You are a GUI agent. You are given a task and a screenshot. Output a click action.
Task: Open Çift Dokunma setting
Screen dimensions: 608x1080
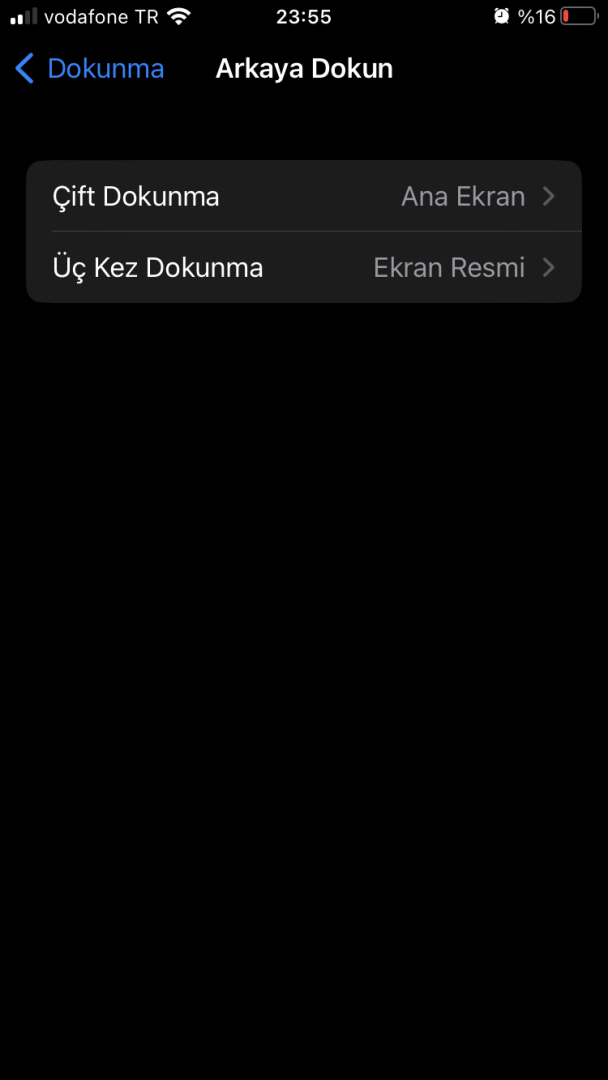pos(303,197)
